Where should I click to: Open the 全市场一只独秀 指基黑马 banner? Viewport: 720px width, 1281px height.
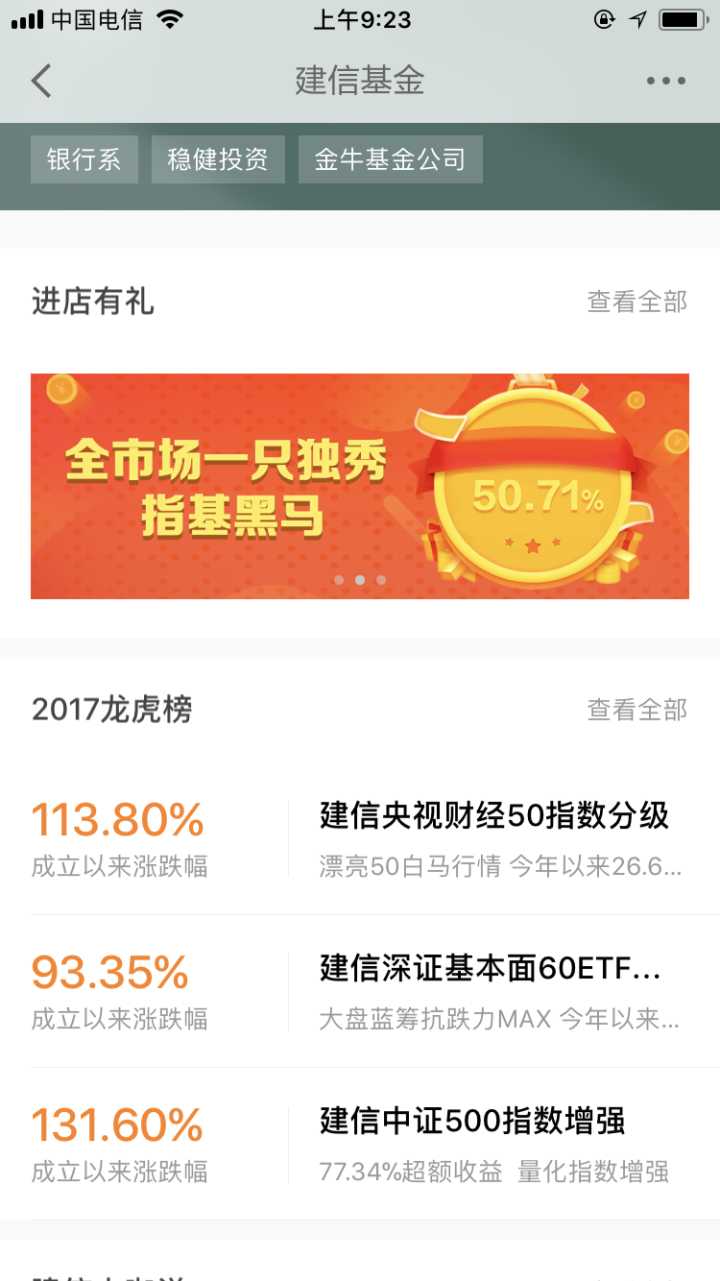point(360,486)
